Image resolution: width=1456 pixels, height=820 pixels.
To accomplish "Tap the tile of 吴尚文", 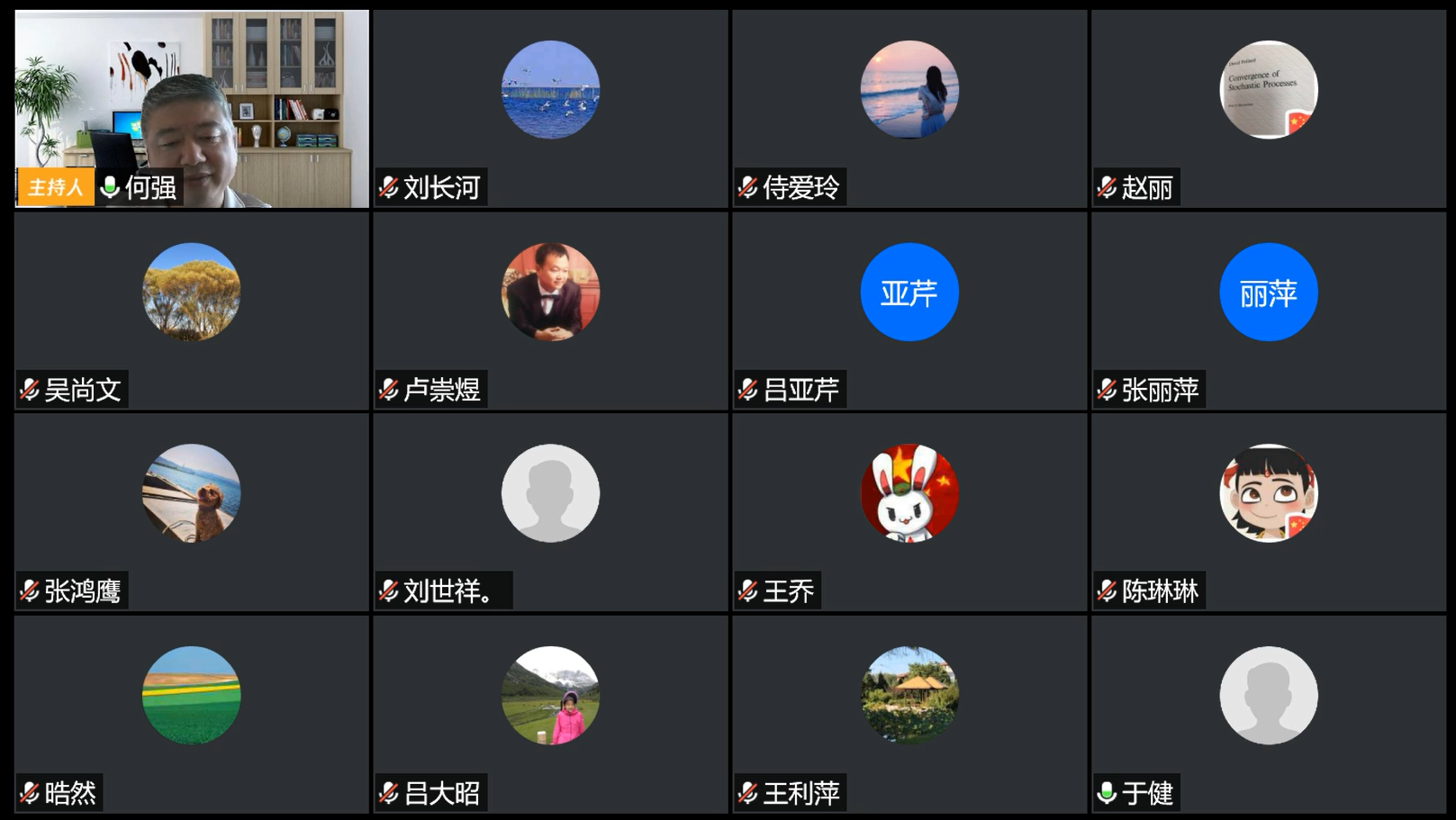I will click(192, 311).
